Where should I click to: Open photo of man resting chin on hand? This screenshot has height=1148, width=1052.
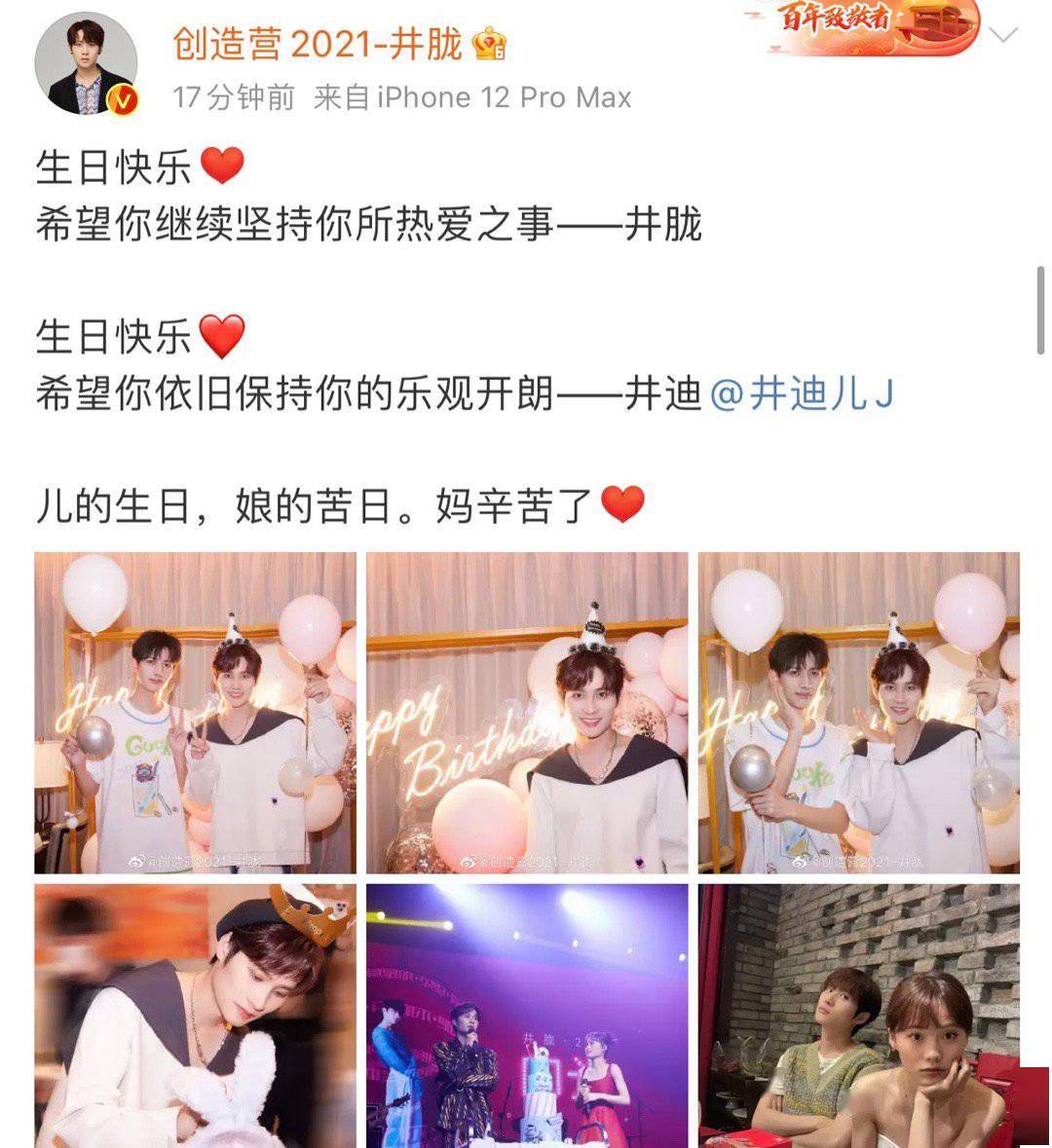pos(858,713)
